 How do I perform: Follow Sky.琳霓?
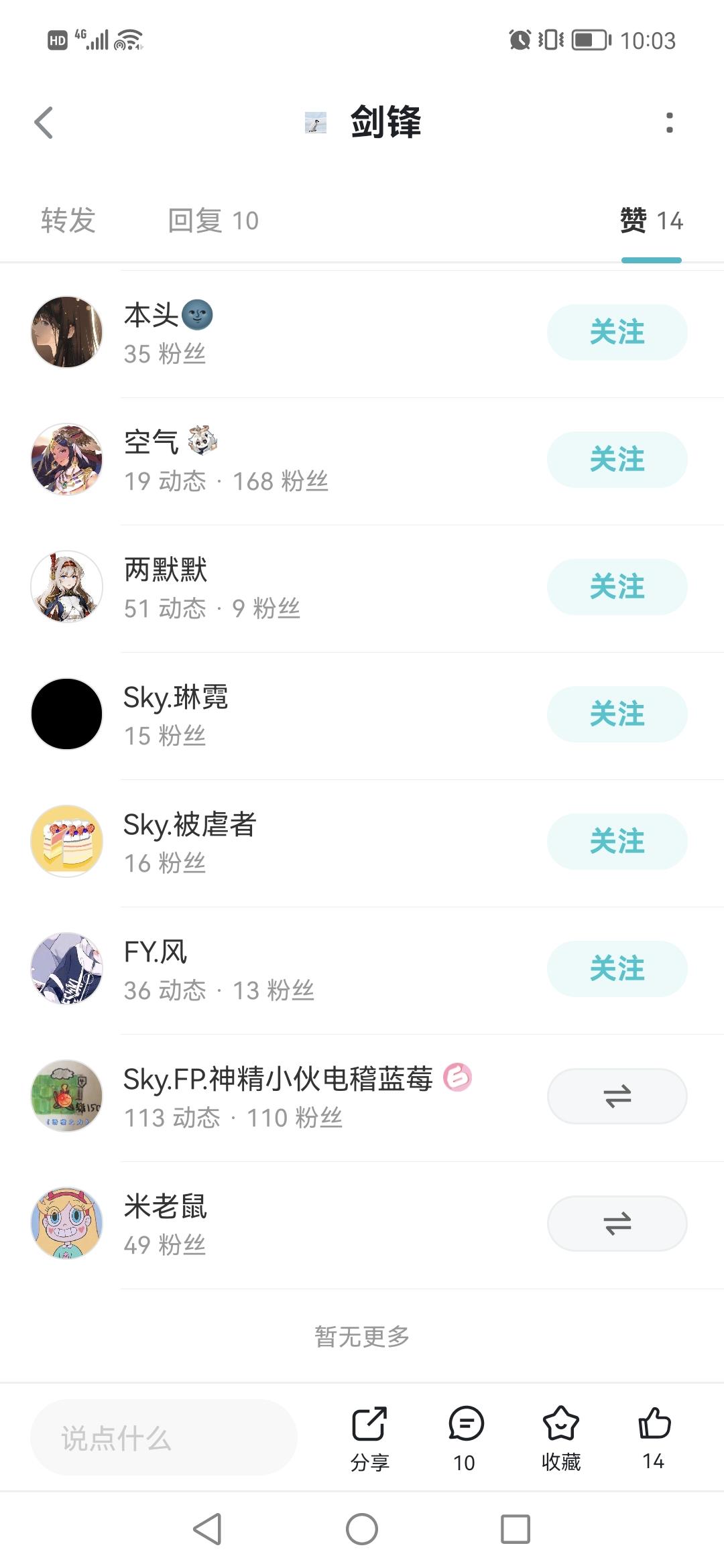coord(617,714)
